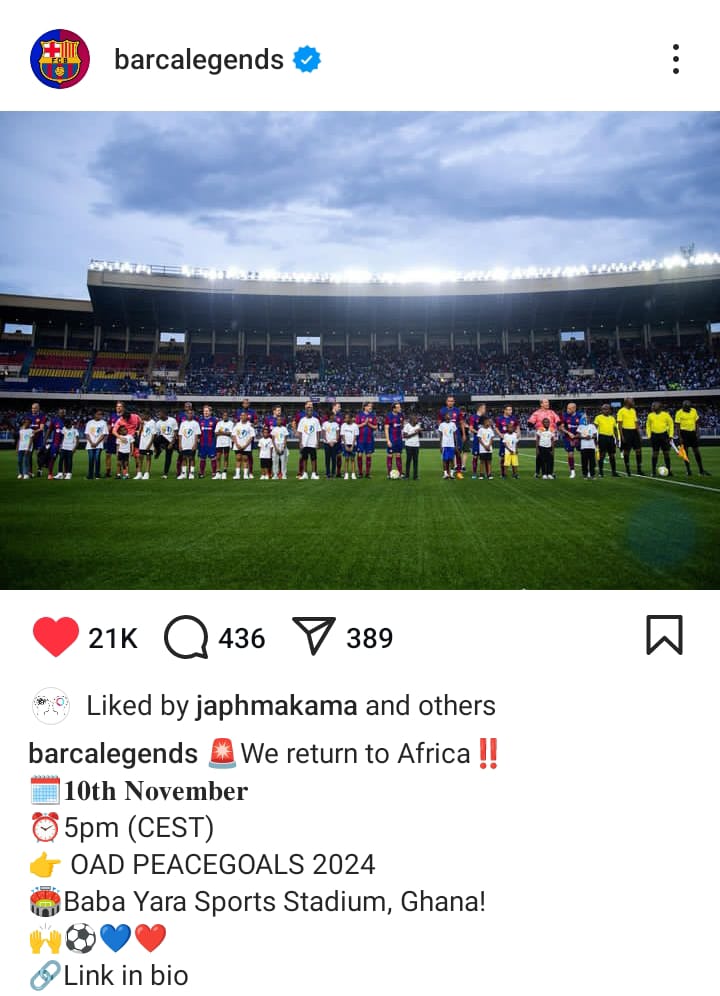Screen dimensions: 720x996
Task: Share the post via paper plane icon
Action: click(314, 637)
